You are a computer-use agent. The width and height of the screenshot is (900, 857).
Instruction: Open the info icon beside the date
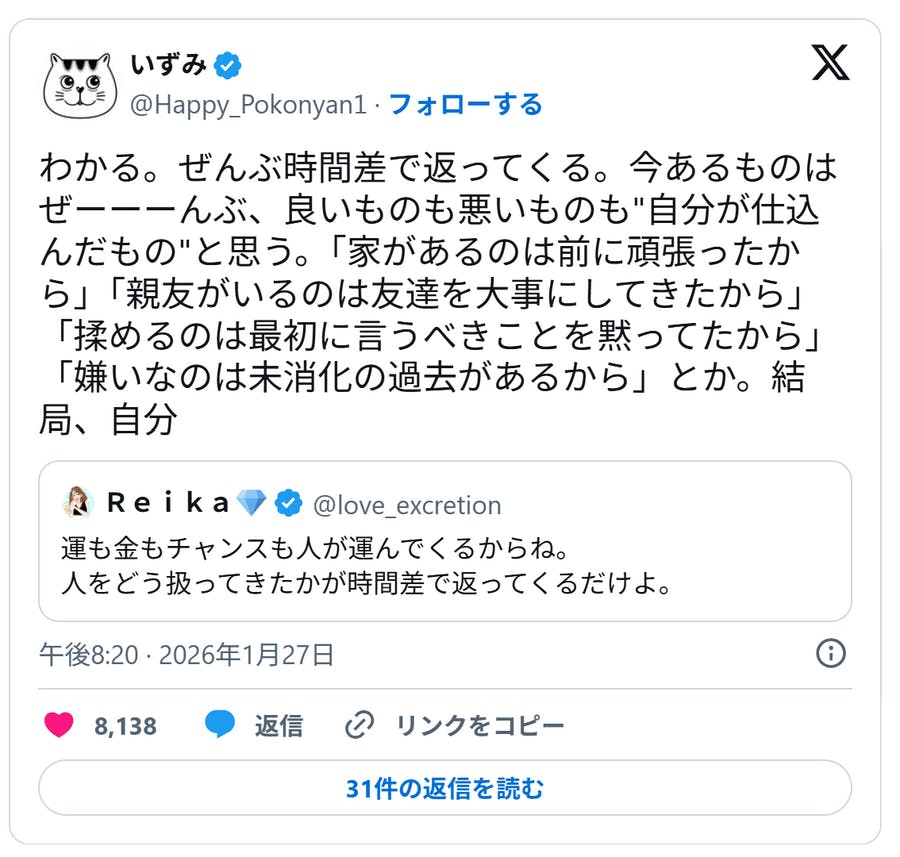[831, 654]
